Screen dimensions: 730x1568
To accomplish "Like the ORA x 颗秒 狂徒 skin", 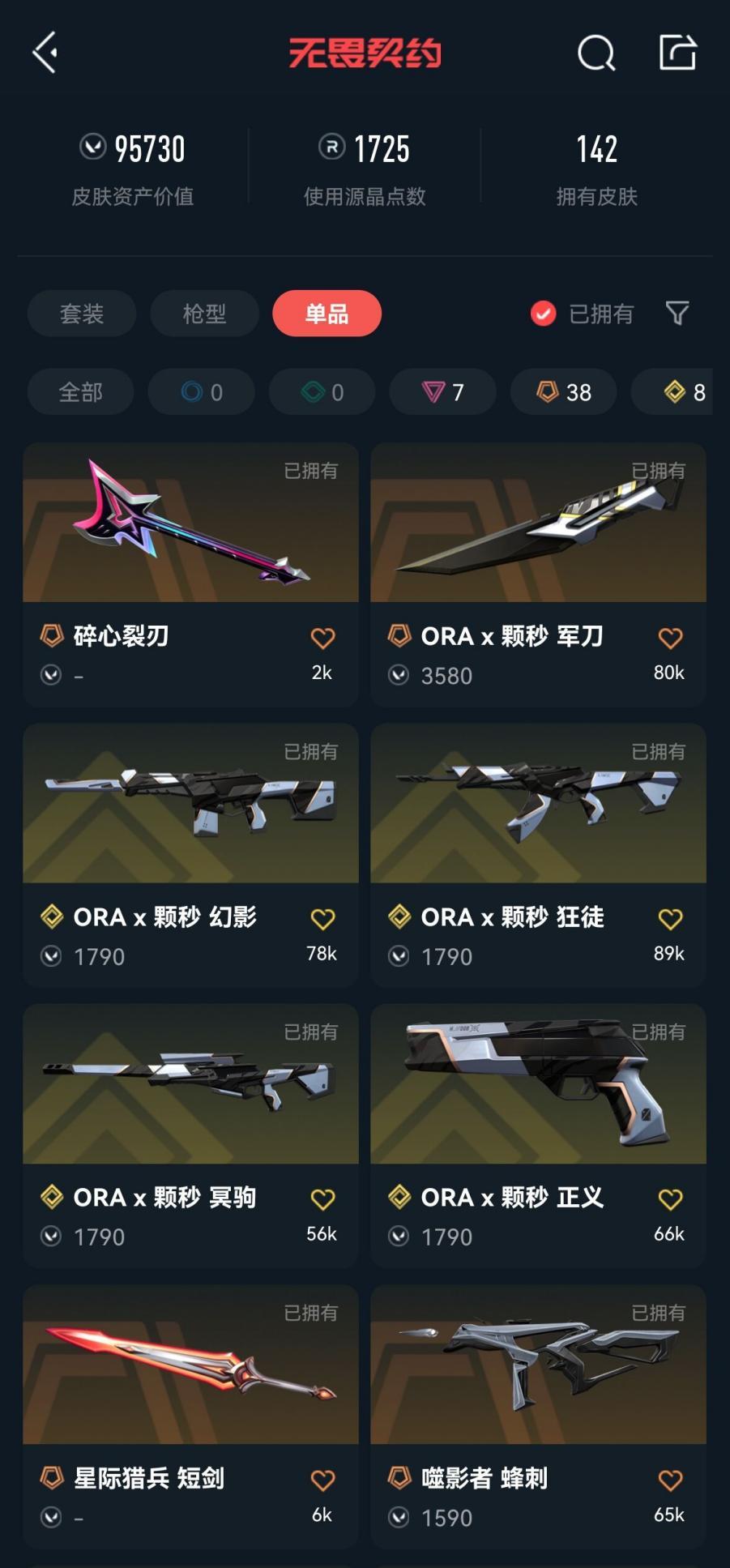I will pos(670,919).
